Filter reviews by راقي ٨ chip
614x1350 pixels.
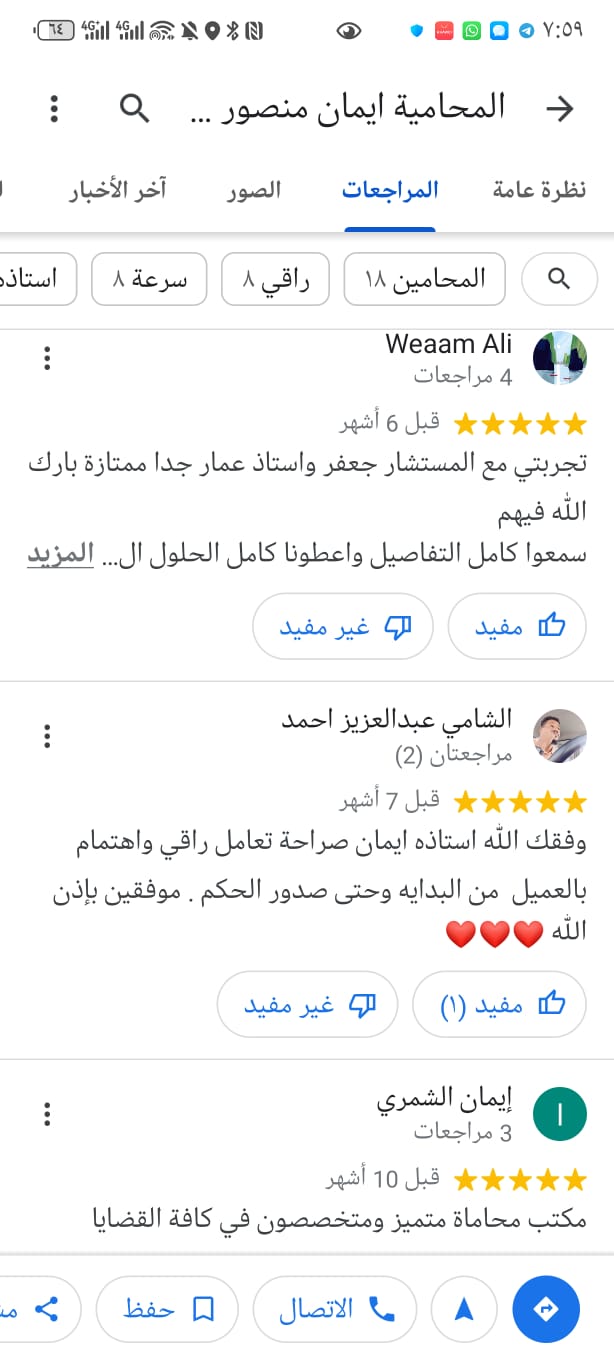[275, 280]
